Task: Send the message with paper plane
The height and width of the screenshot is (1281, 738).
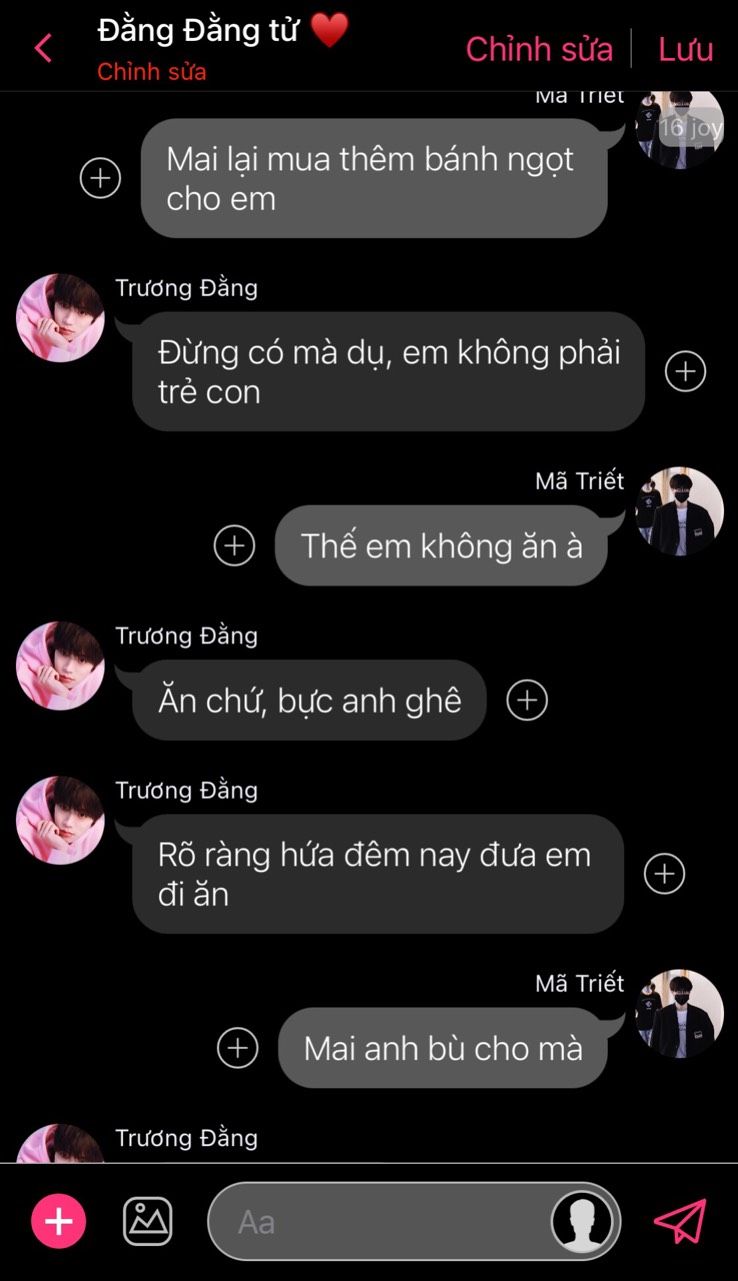Action: click(x=680, y=1221)
